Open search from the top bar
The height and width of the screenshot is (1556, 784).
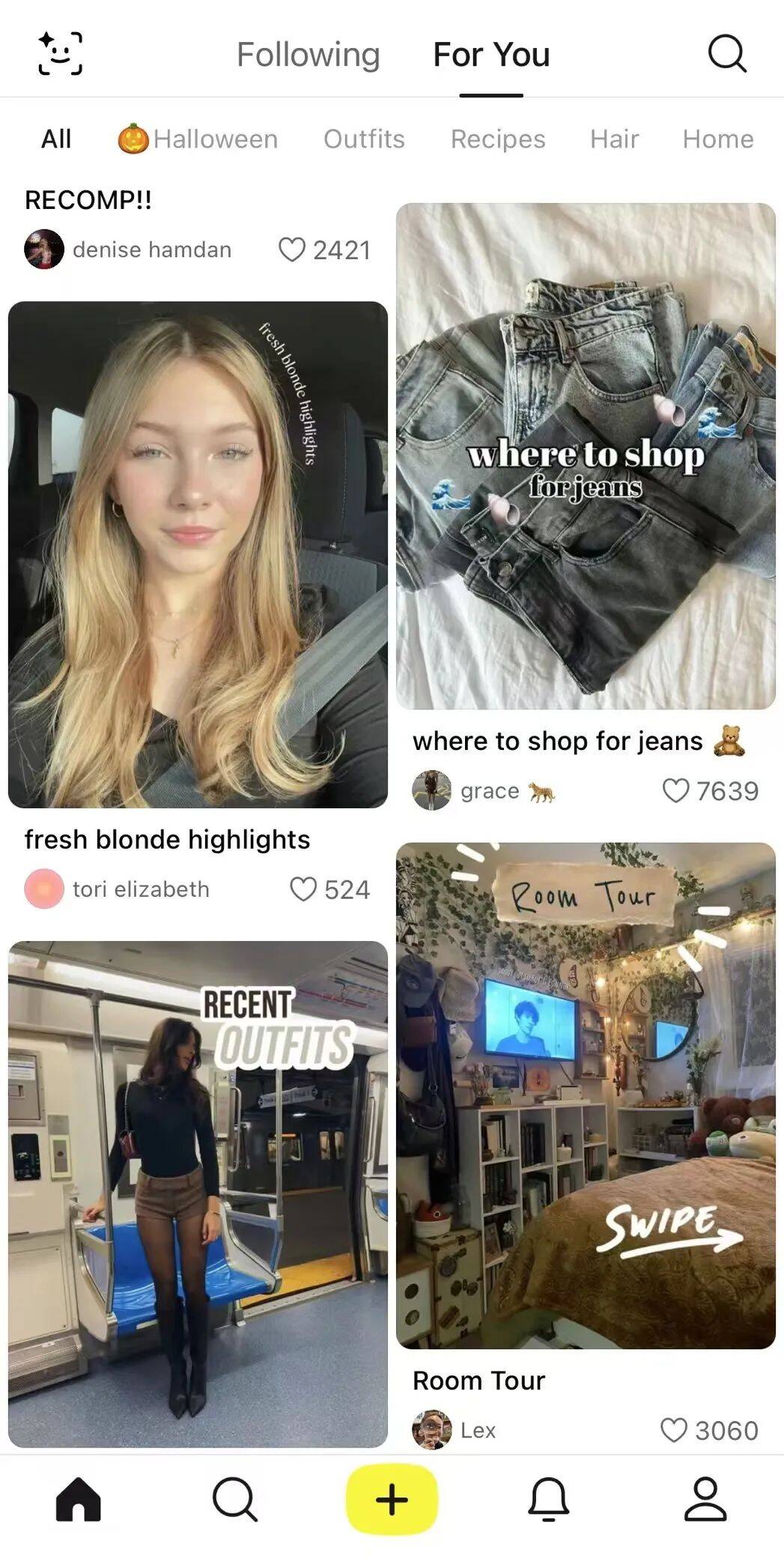tap(726, 54)
